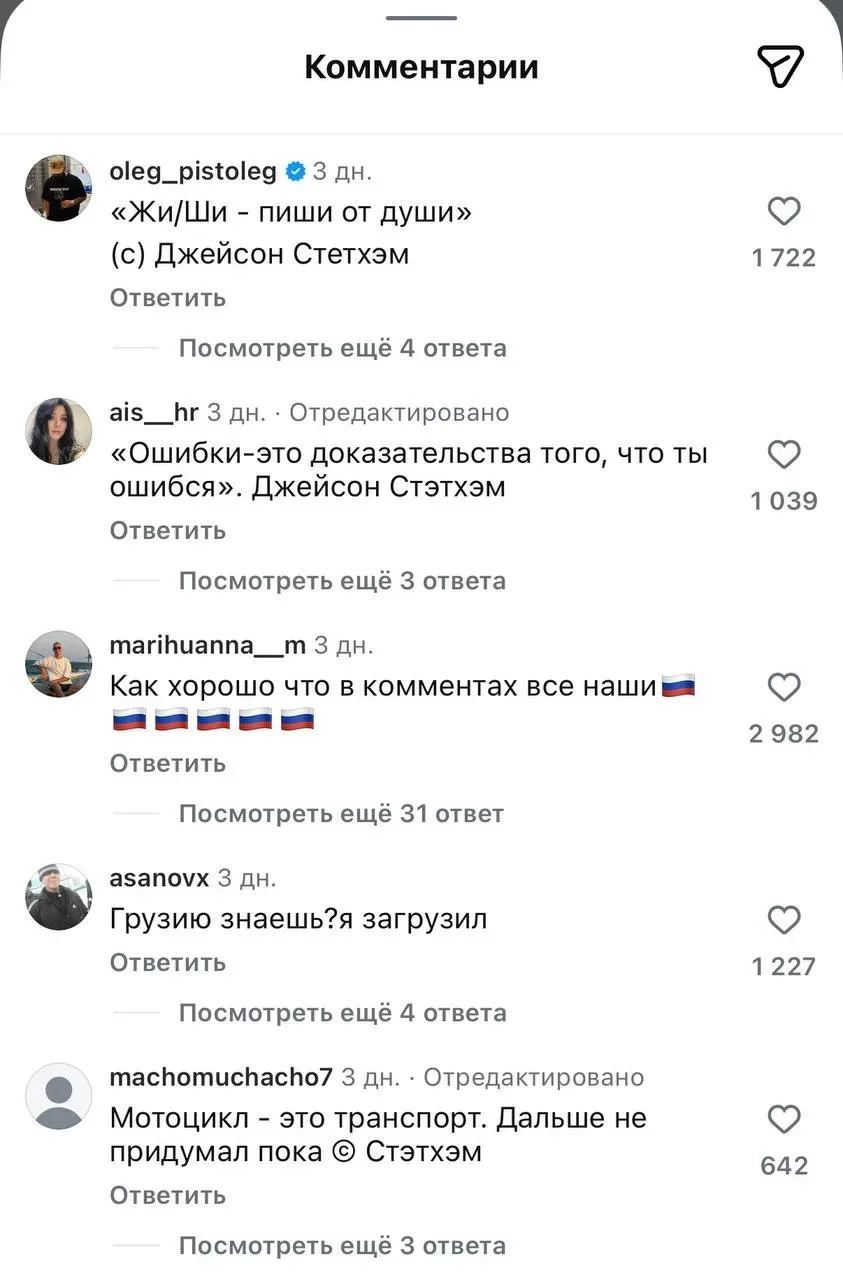Reply to oleg_pistoleg's comment
843x1280 pixels.
[x=167, y=298]
